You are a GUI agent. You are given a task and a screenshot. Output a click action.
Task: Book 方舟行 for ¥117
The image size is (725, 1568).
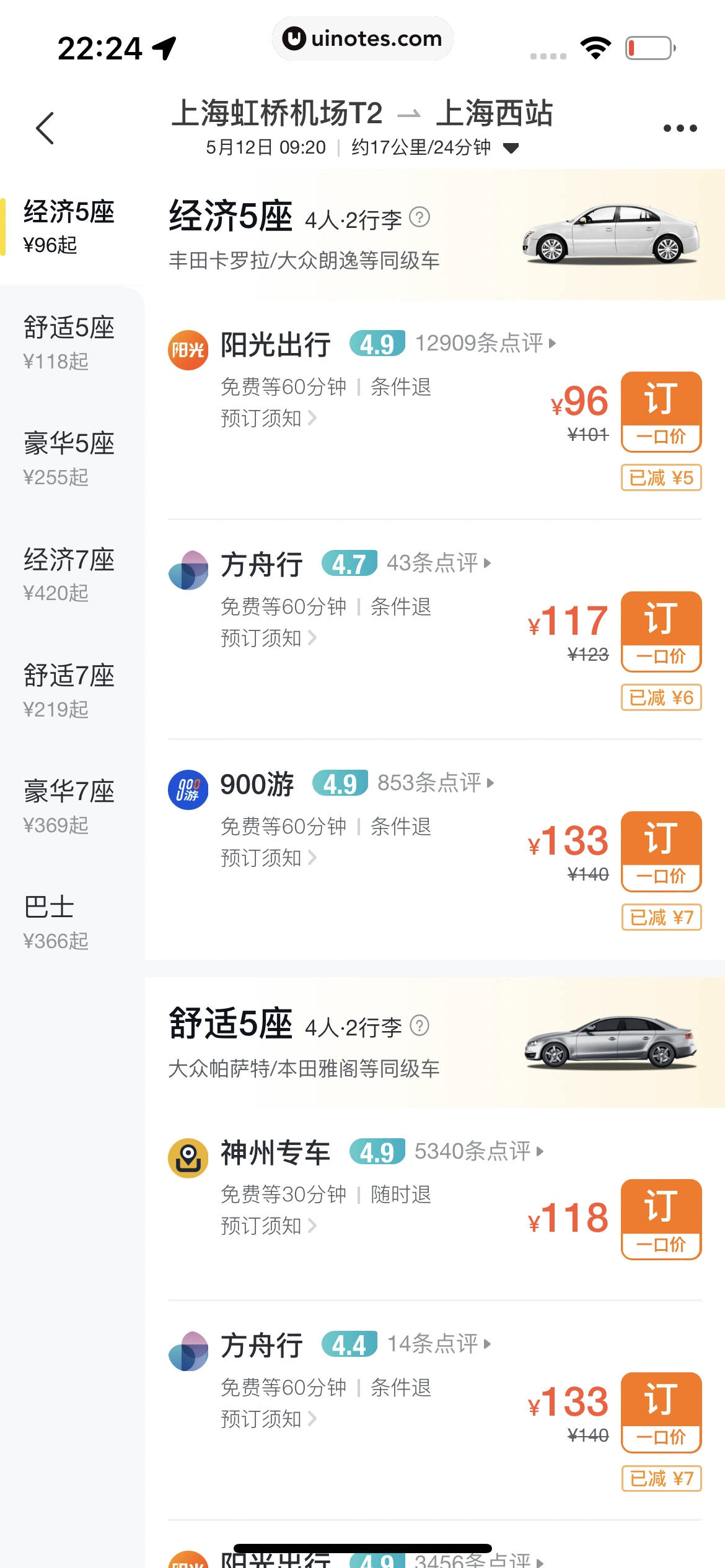point(661,631)
